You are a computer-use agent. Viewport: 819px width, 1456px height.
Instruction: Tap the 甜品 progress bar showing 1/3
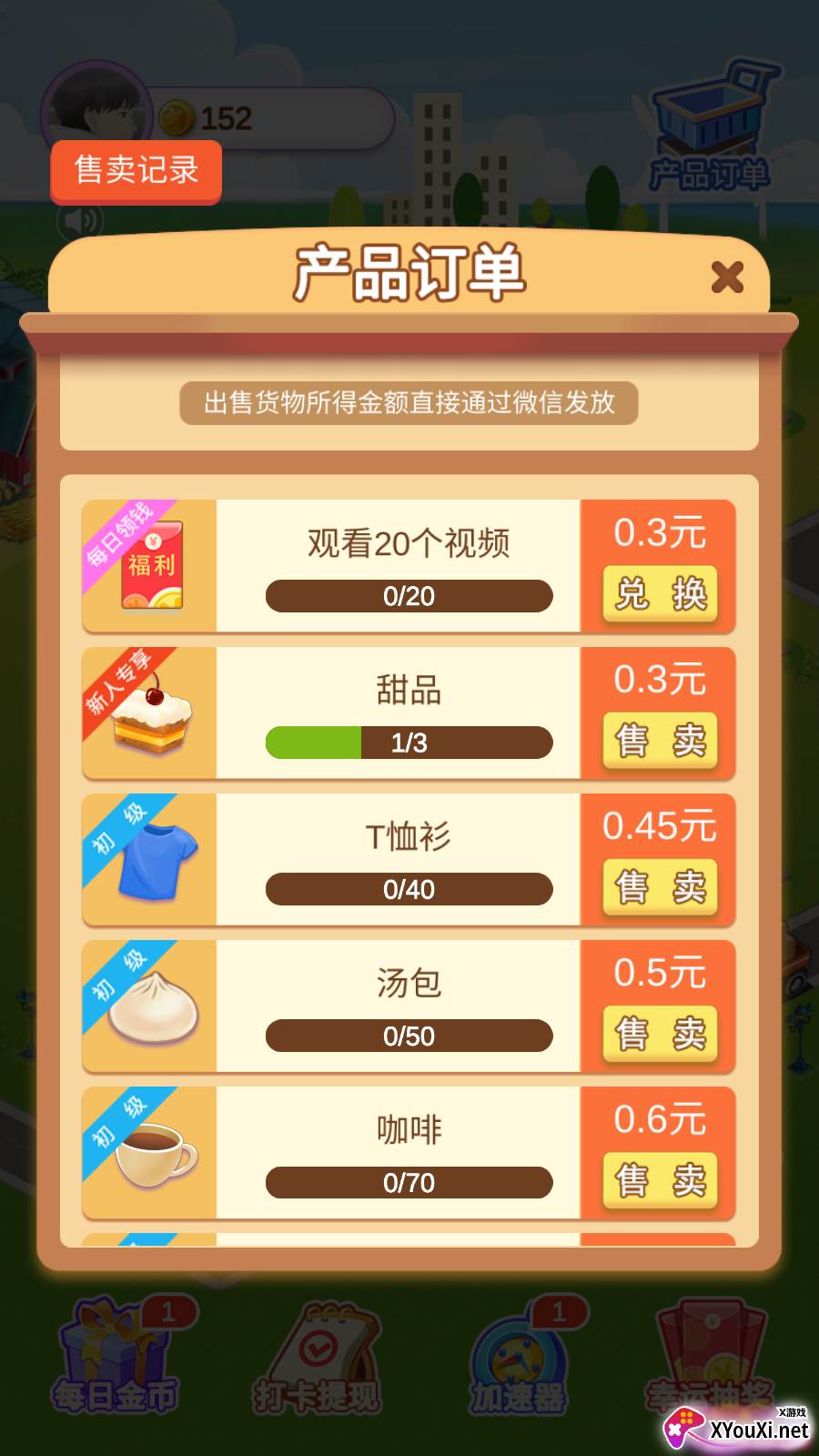[x=408, y=743]
